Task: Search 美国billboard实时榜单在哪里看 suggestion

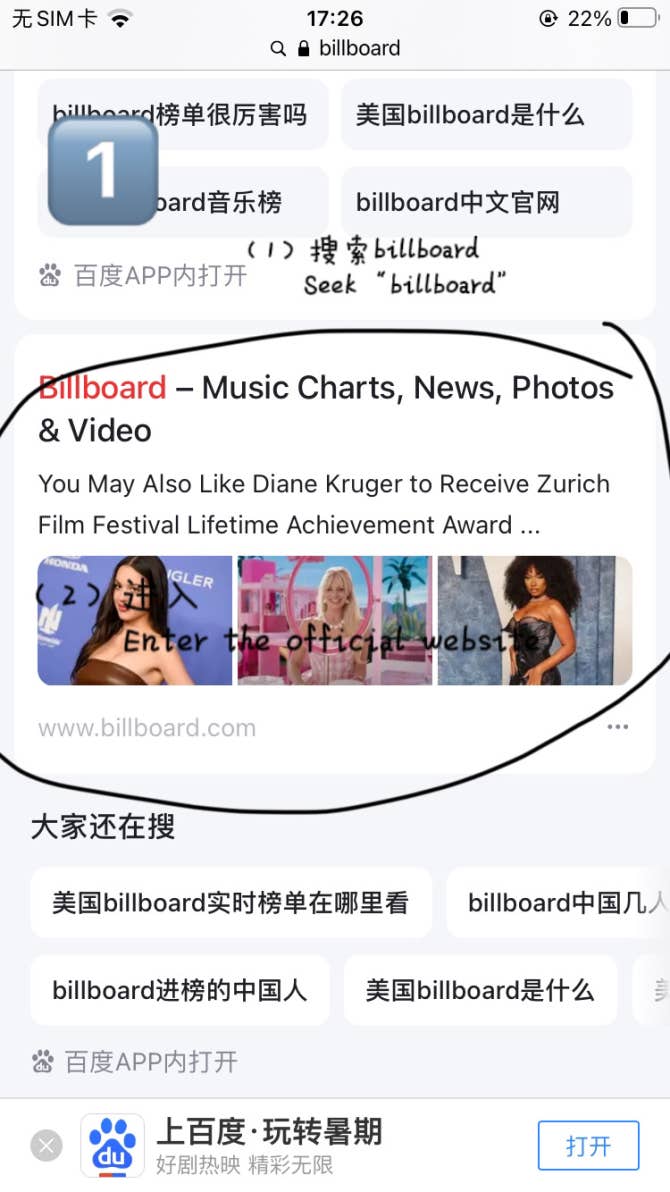Action: (x=231, y=902)
